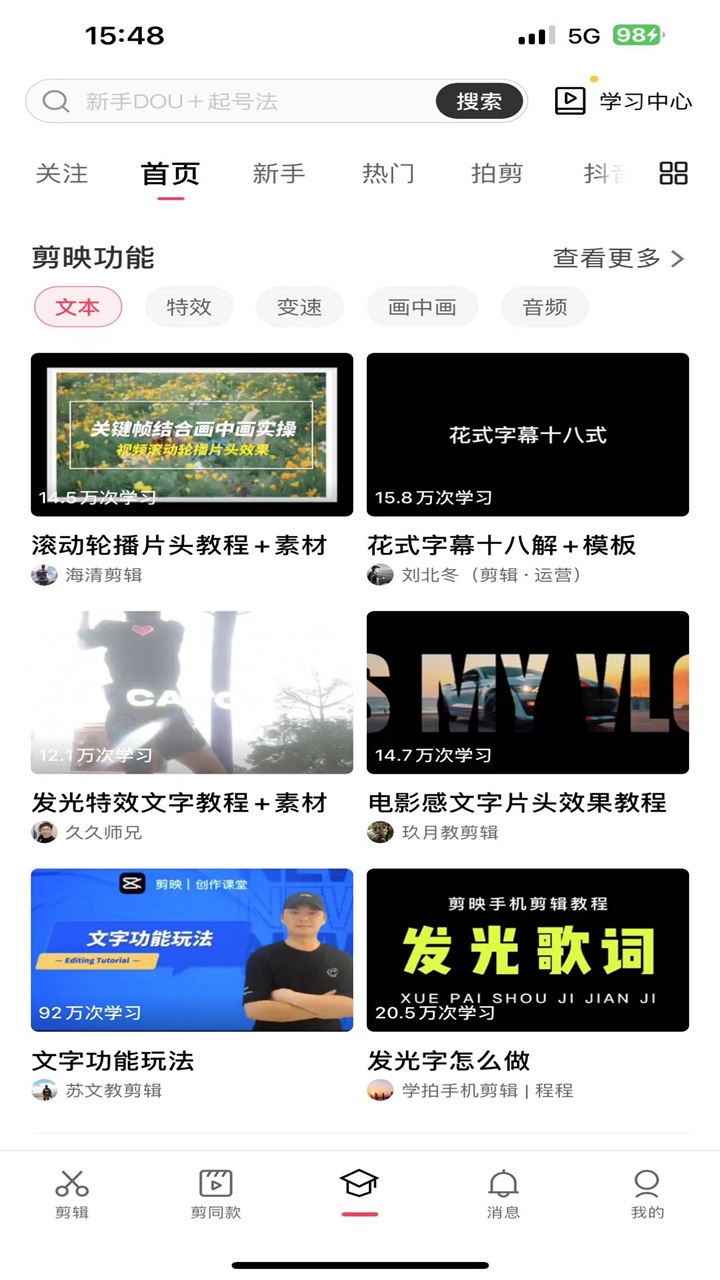Open the 学习中心 icon at top right
Viewport: 720px width, 1280px height.
coord(570,100)
